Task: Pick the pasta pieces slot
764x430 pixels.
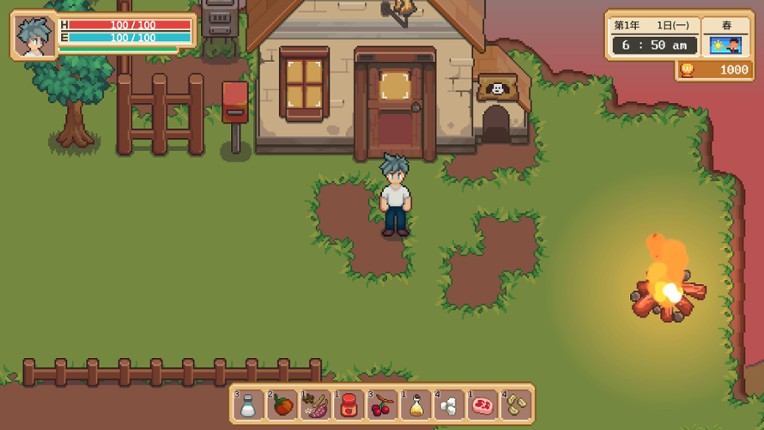Action: click(x=516, y=404)
